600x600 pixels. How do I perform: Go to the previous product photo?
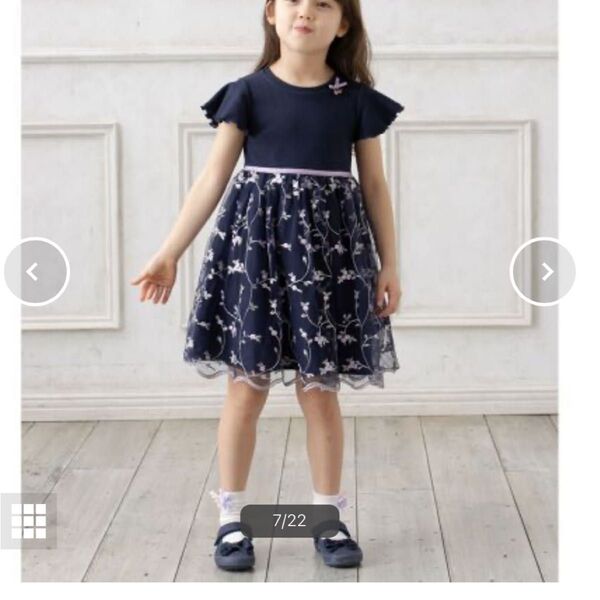36,271
